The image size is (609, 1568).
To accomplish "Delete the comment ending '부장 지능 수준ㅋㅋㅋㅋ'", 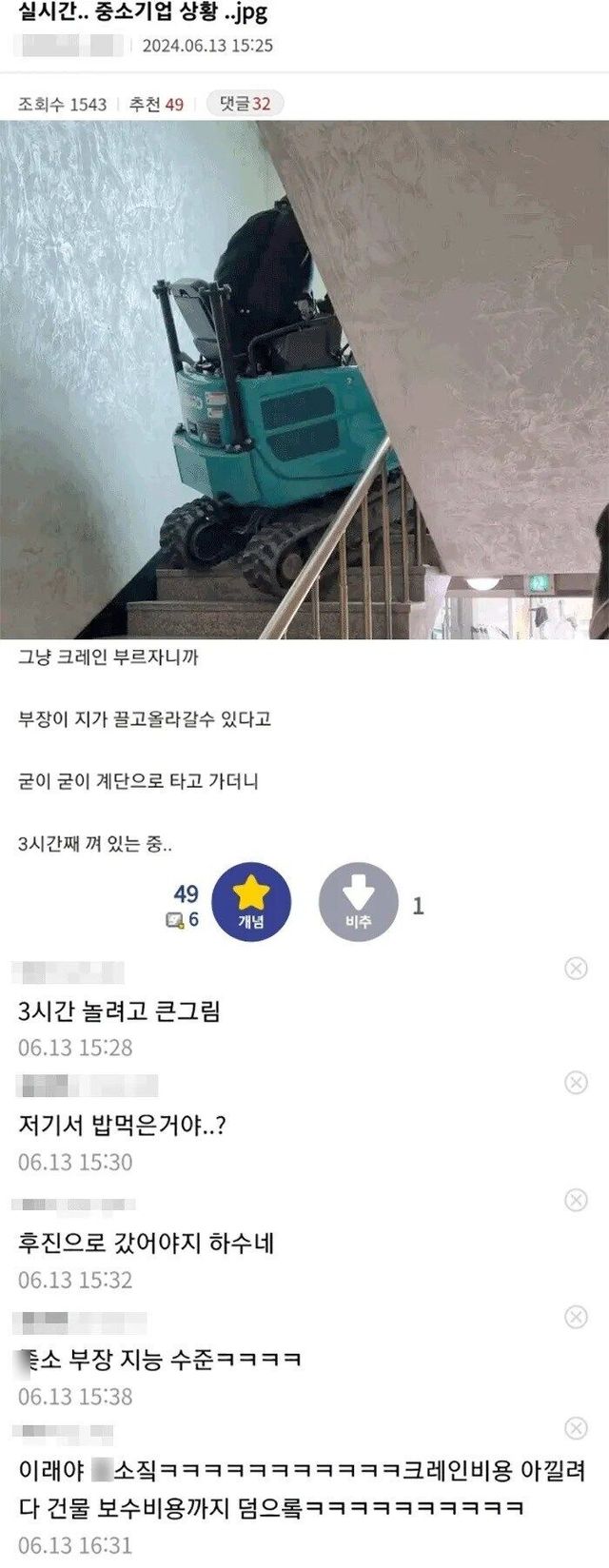I will [x=576, y=1317].
